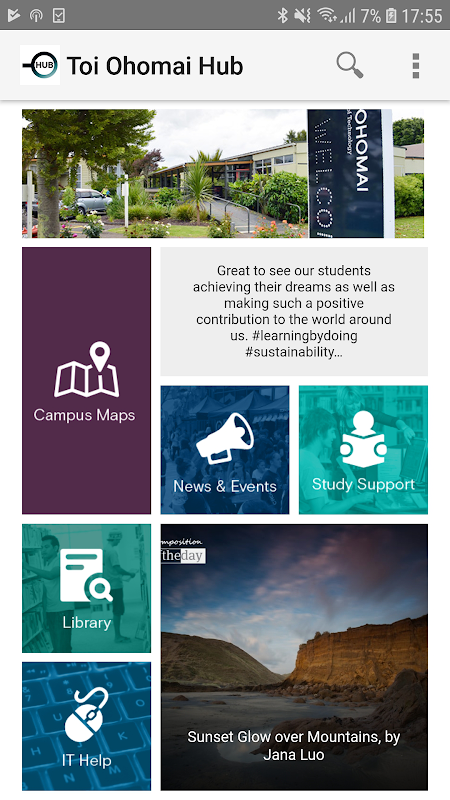The width and height of the screenshot is (450, 800).
Task: Open the search icon in app bar
Action: tap(350, 66)
